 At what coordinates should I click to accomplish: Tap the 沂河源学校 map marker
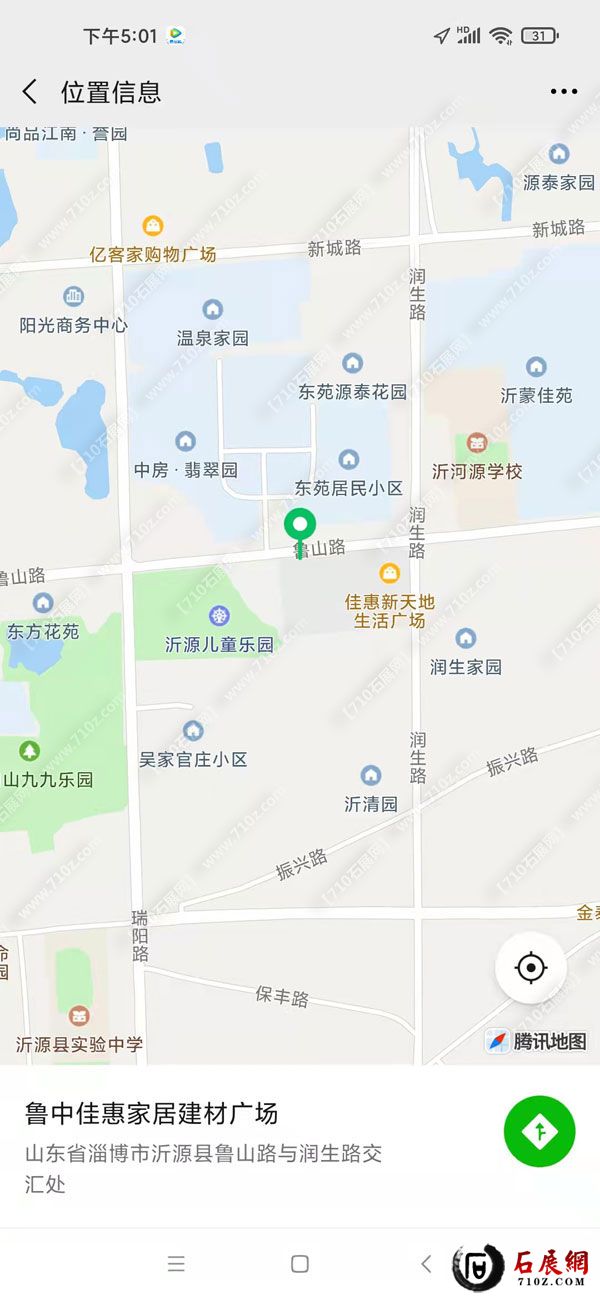pyautogui.click(x=477, y=443)
